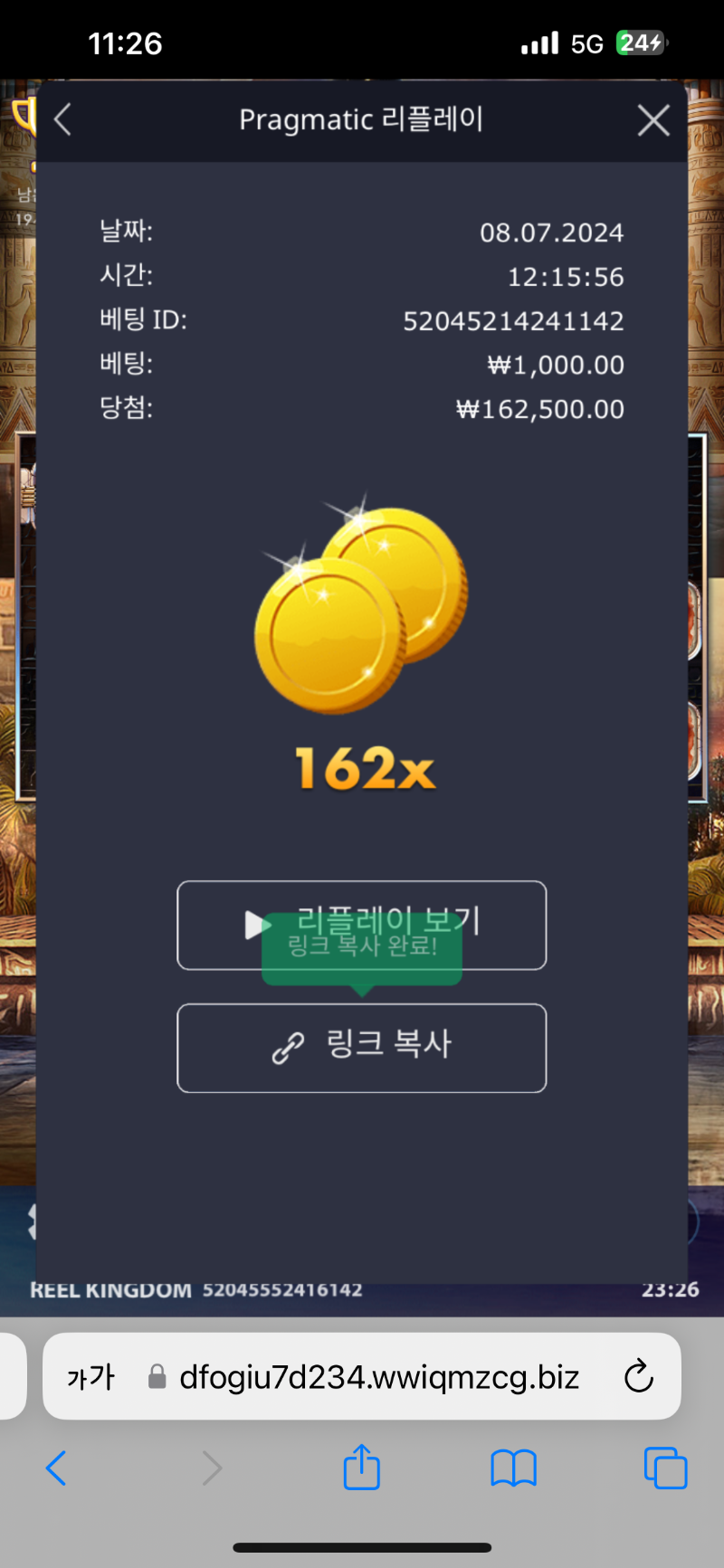Reload the page in Safari

(639, 1376)
